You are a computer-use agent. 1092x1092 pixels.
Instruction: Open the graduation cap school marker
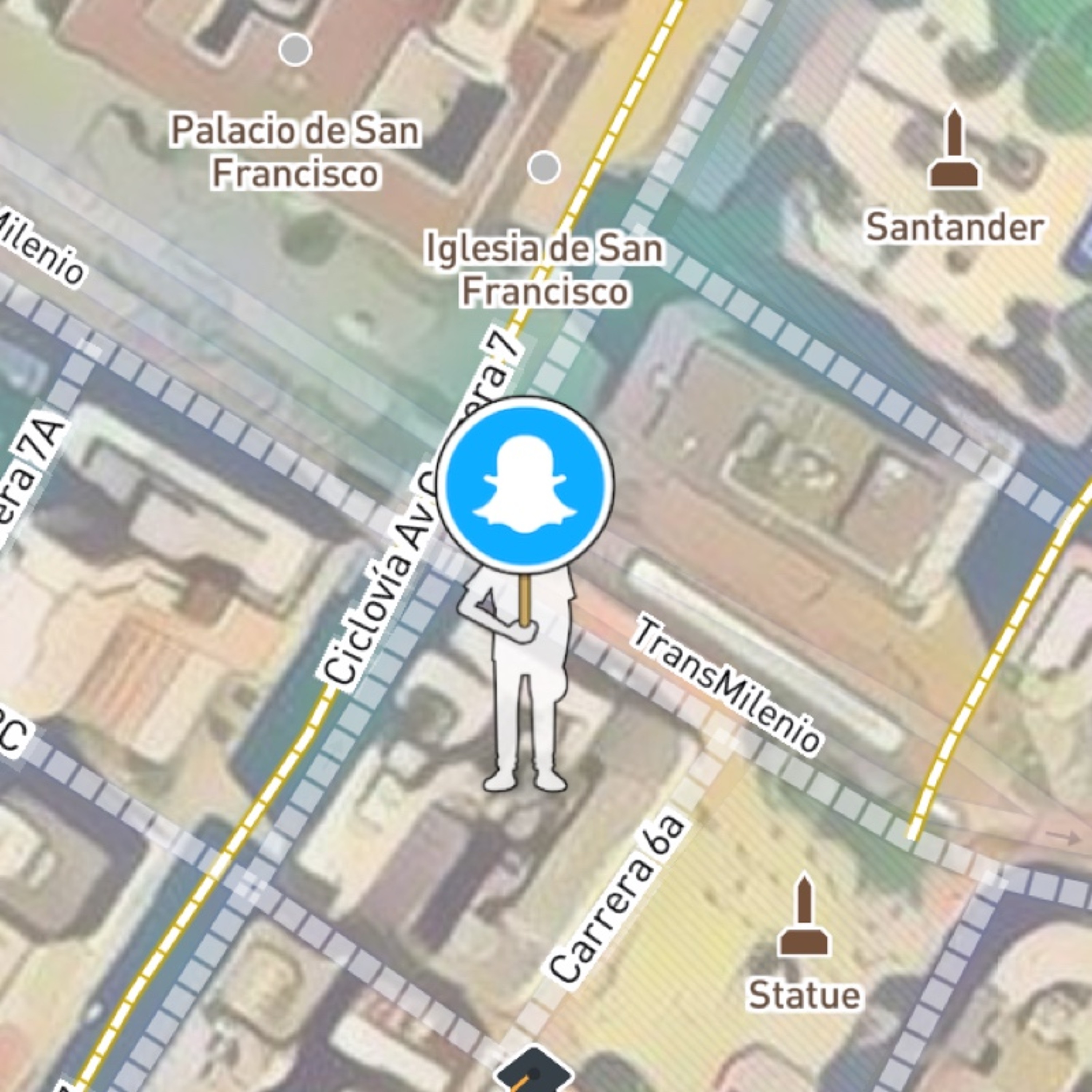(x=533, y=1071)
